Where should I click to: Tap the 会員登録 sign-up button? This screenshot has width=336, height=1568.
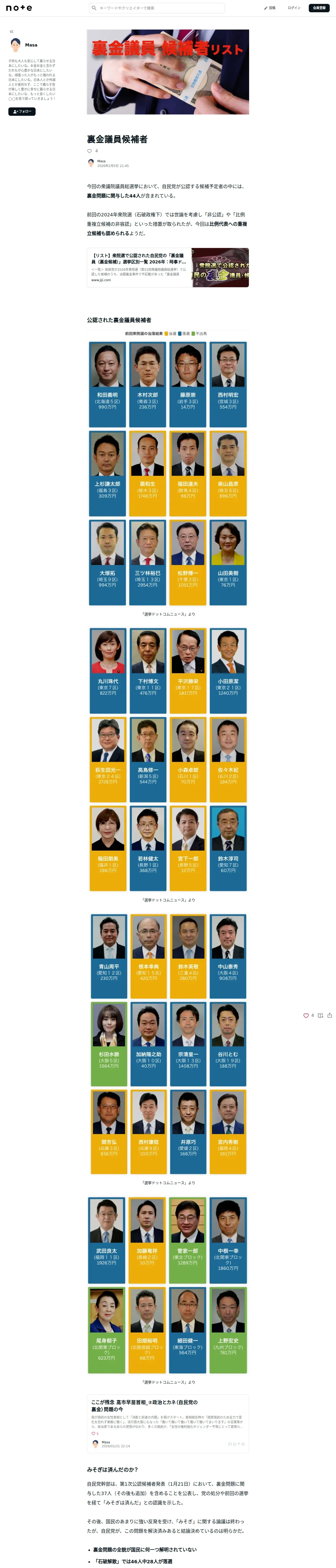pyautogui.click(x=318, y=8)
